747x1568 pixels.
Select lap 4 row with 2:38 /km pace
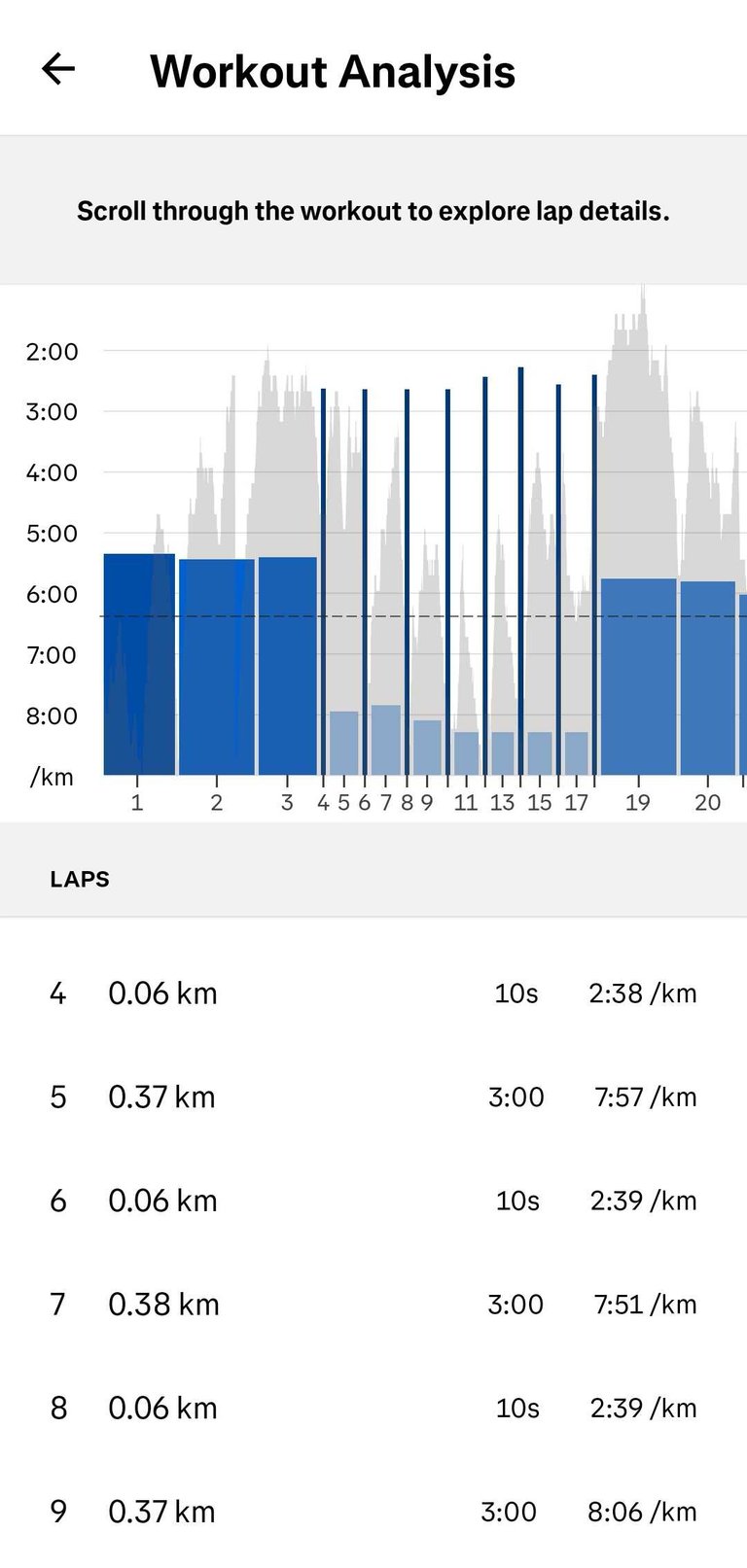pos(373,993)
